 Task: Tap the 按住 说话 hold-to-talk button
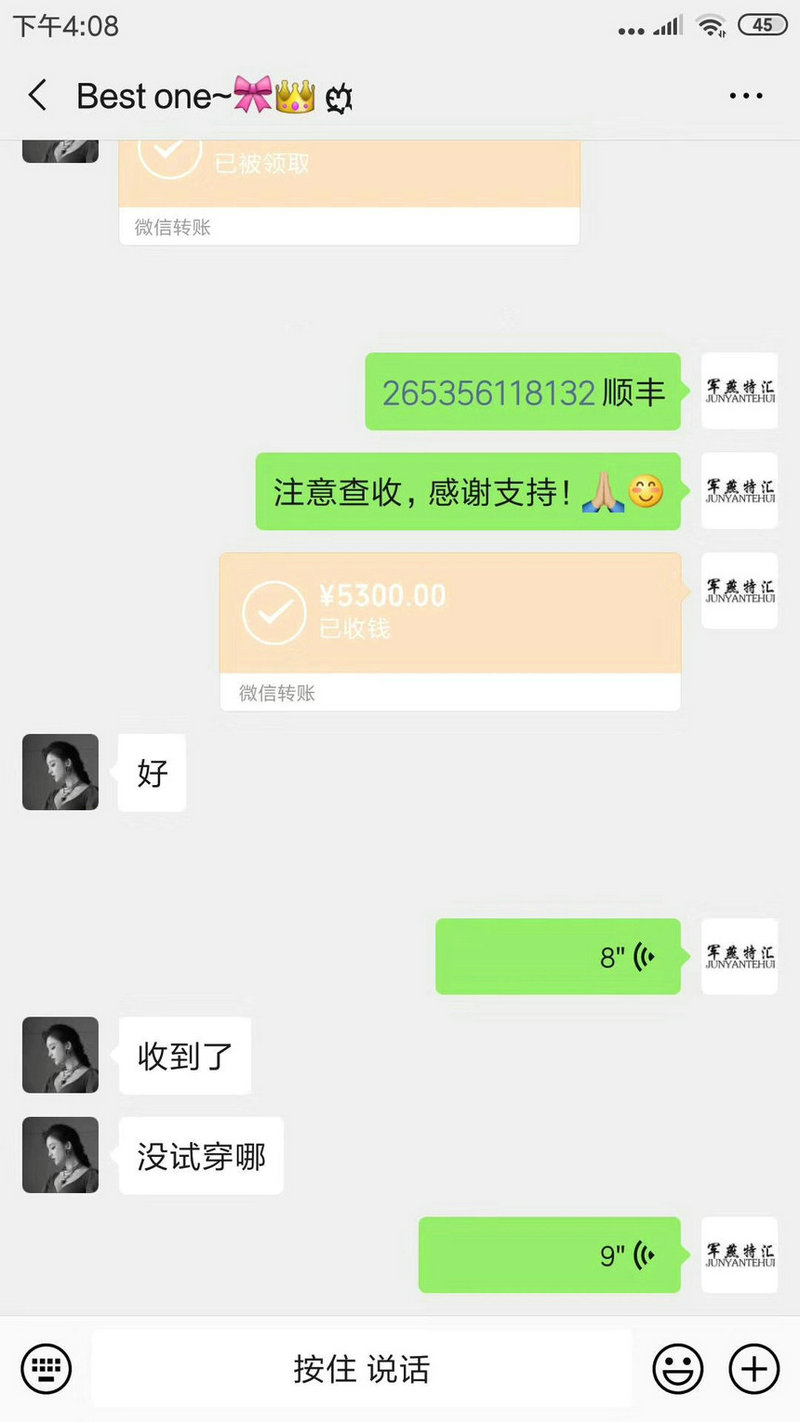[361, 1368]
